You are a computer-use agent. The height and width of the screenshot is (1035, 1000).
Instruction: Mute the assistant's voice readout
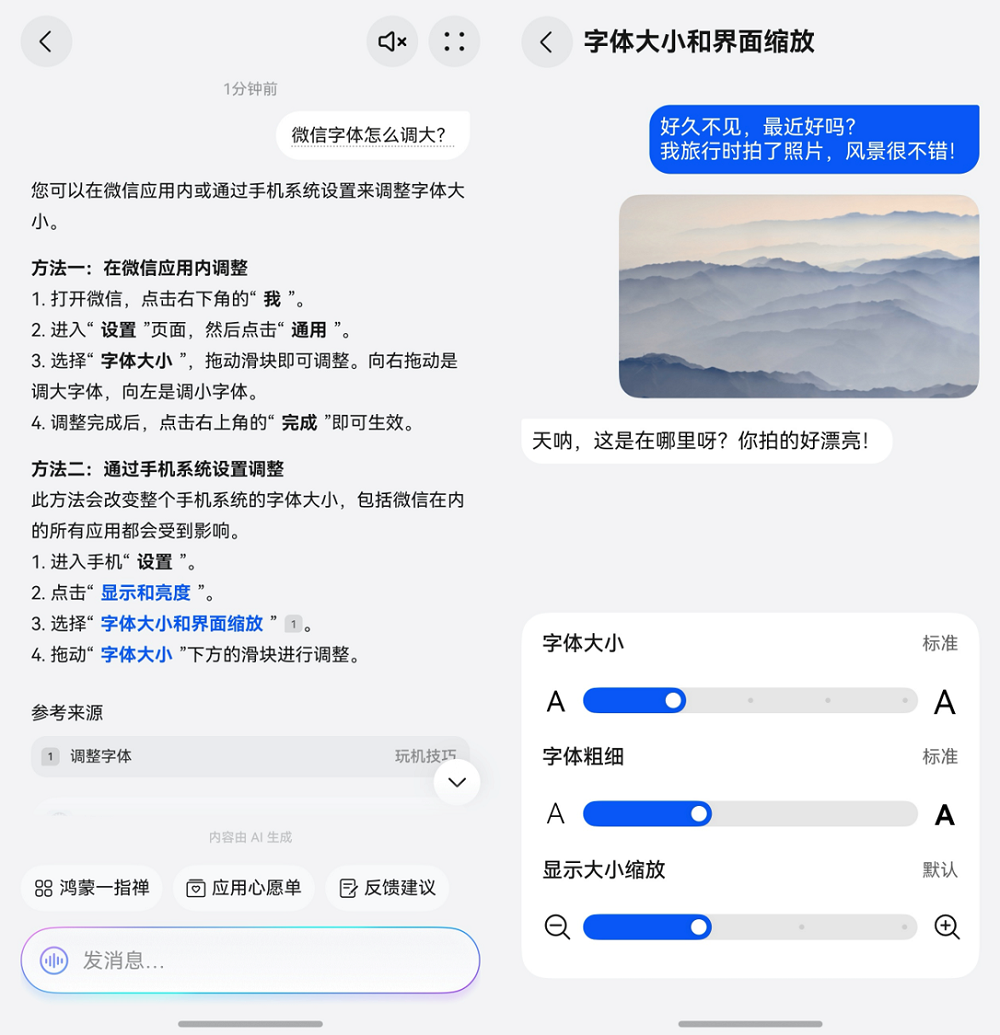click(392, 42)
